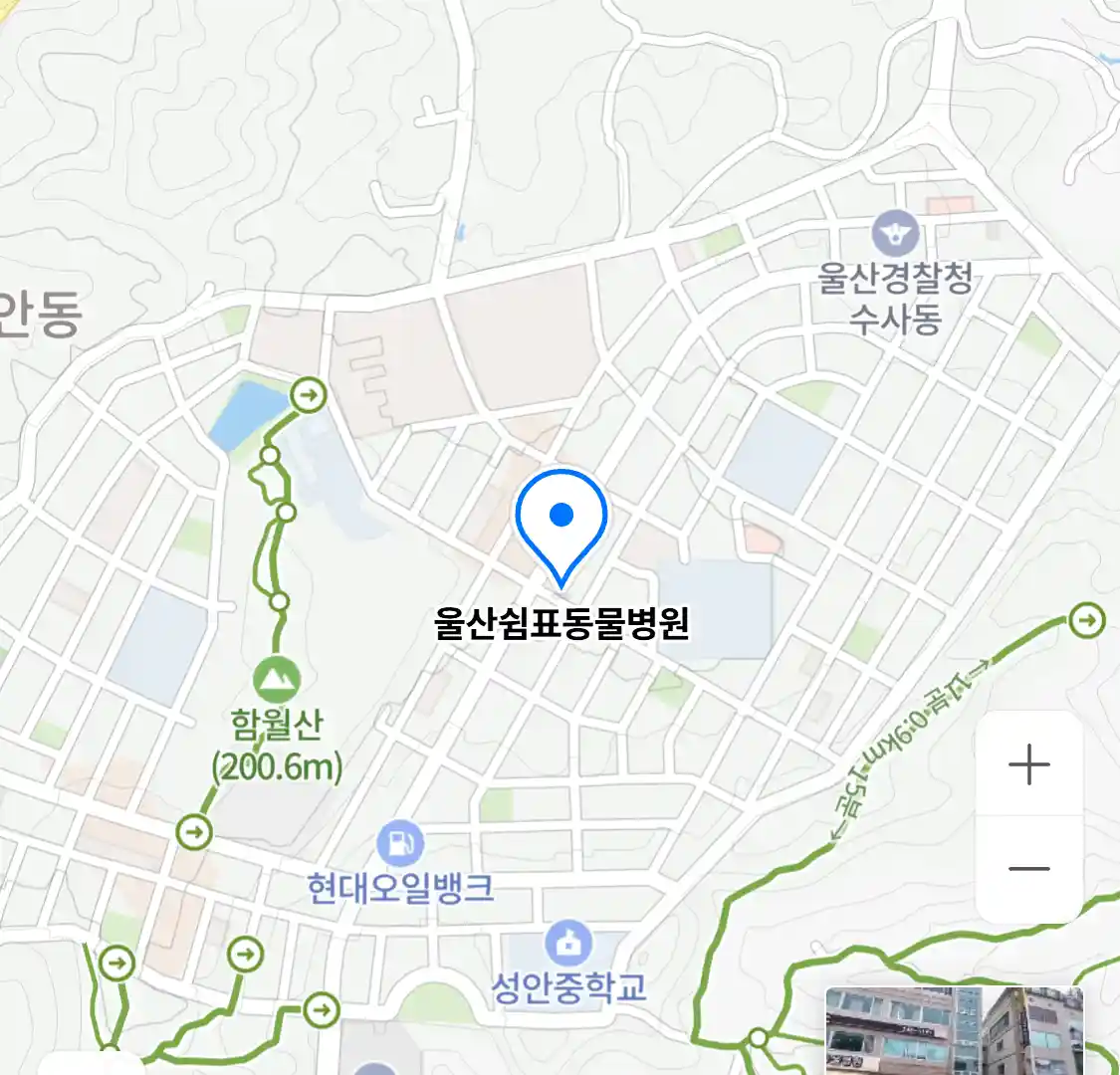Select the 현대오일뱅크 gas station marker
Screen dimensions: 1120x1075
(400, 845)
